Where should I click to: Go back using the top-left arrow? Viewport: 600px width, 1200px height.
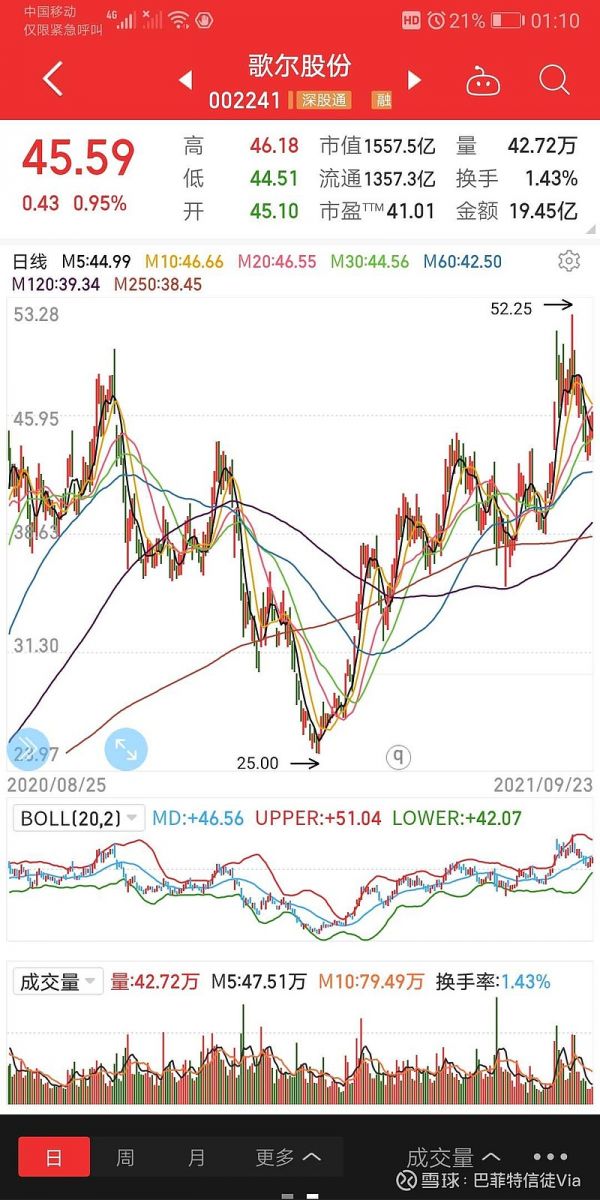point(53,80)
